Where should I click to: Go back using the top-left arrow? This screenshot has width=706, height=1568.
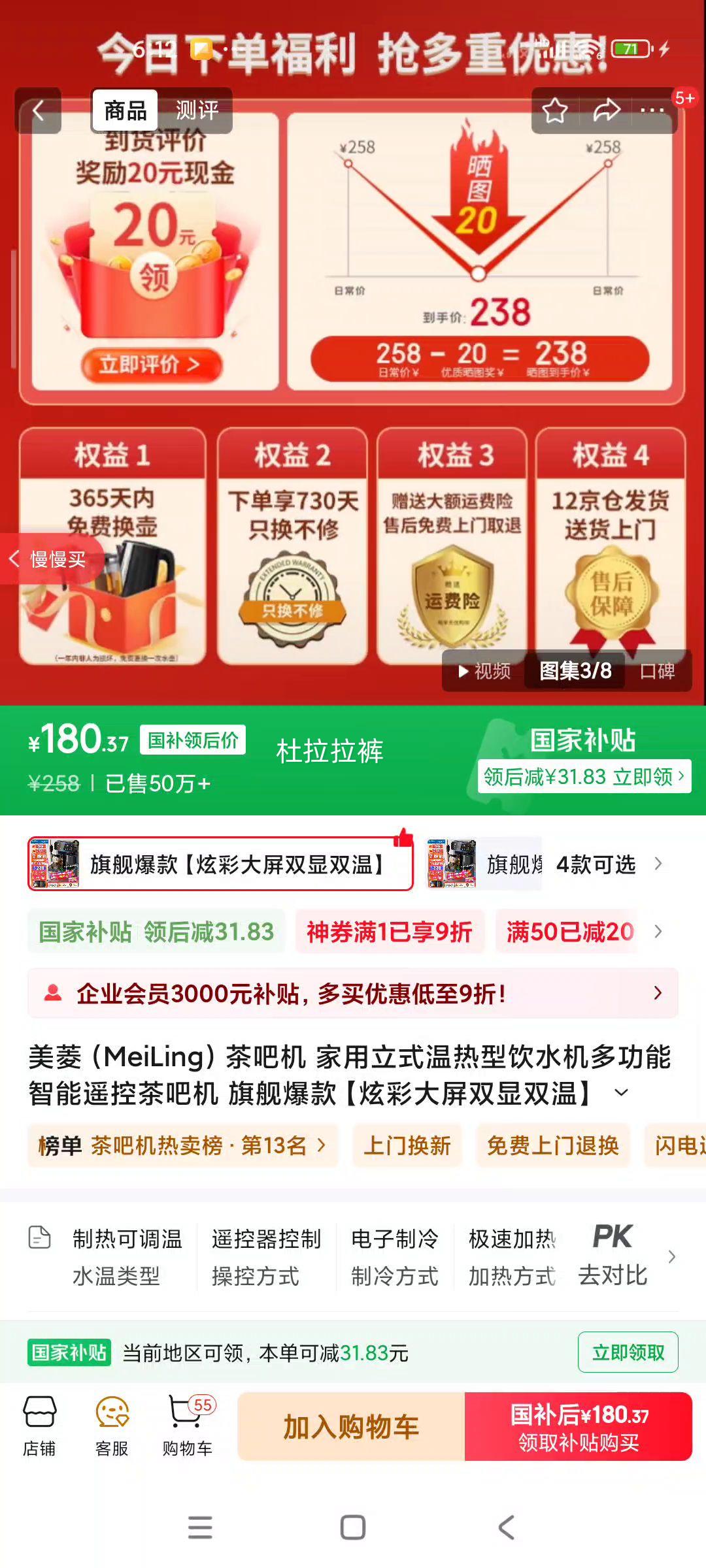click(x=38, y=110)
